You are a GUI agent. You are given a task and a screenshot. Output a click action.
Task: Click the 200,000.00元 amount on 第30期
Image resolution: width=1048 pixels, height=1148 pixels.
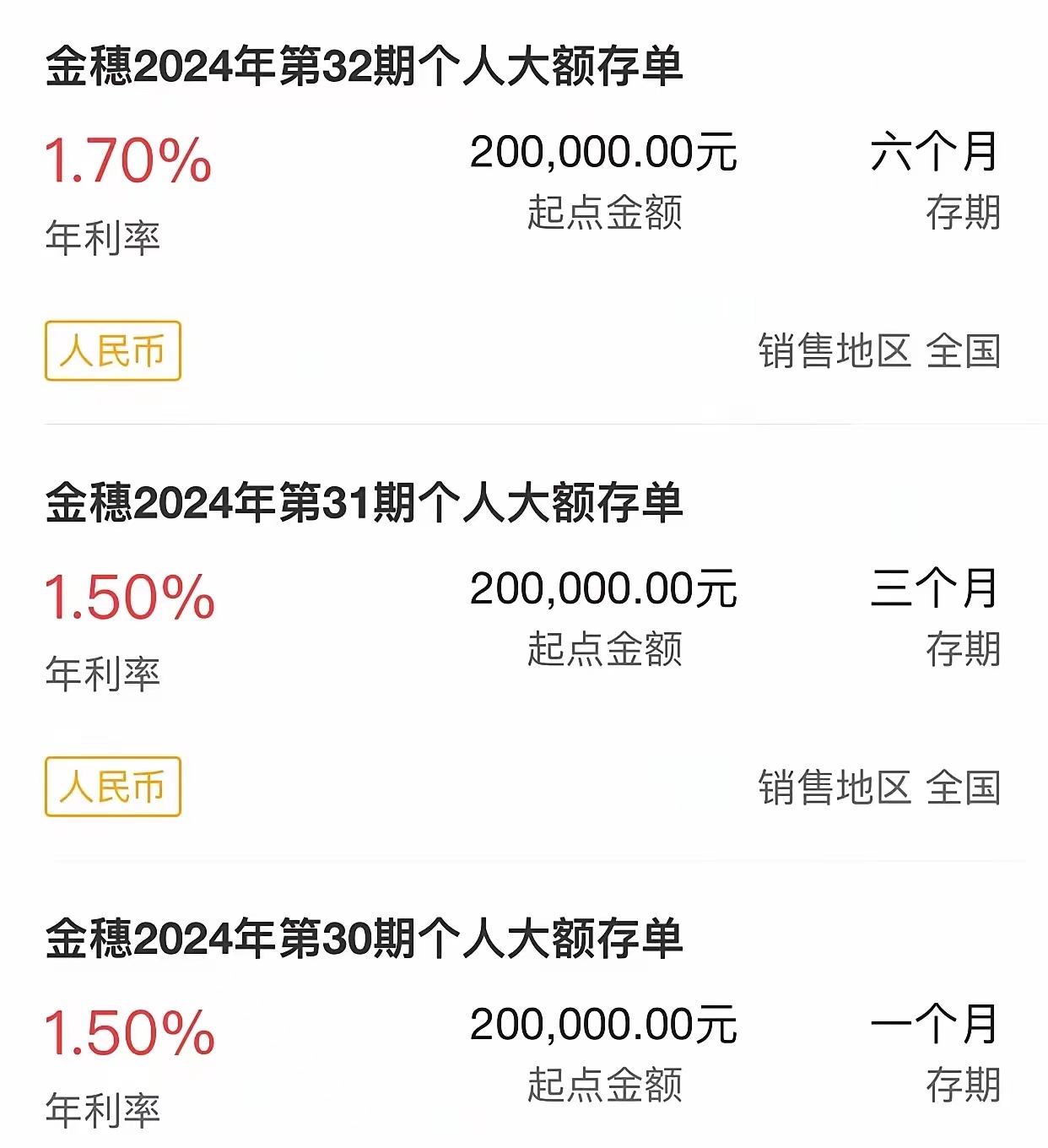click(x=605, y=1026)
